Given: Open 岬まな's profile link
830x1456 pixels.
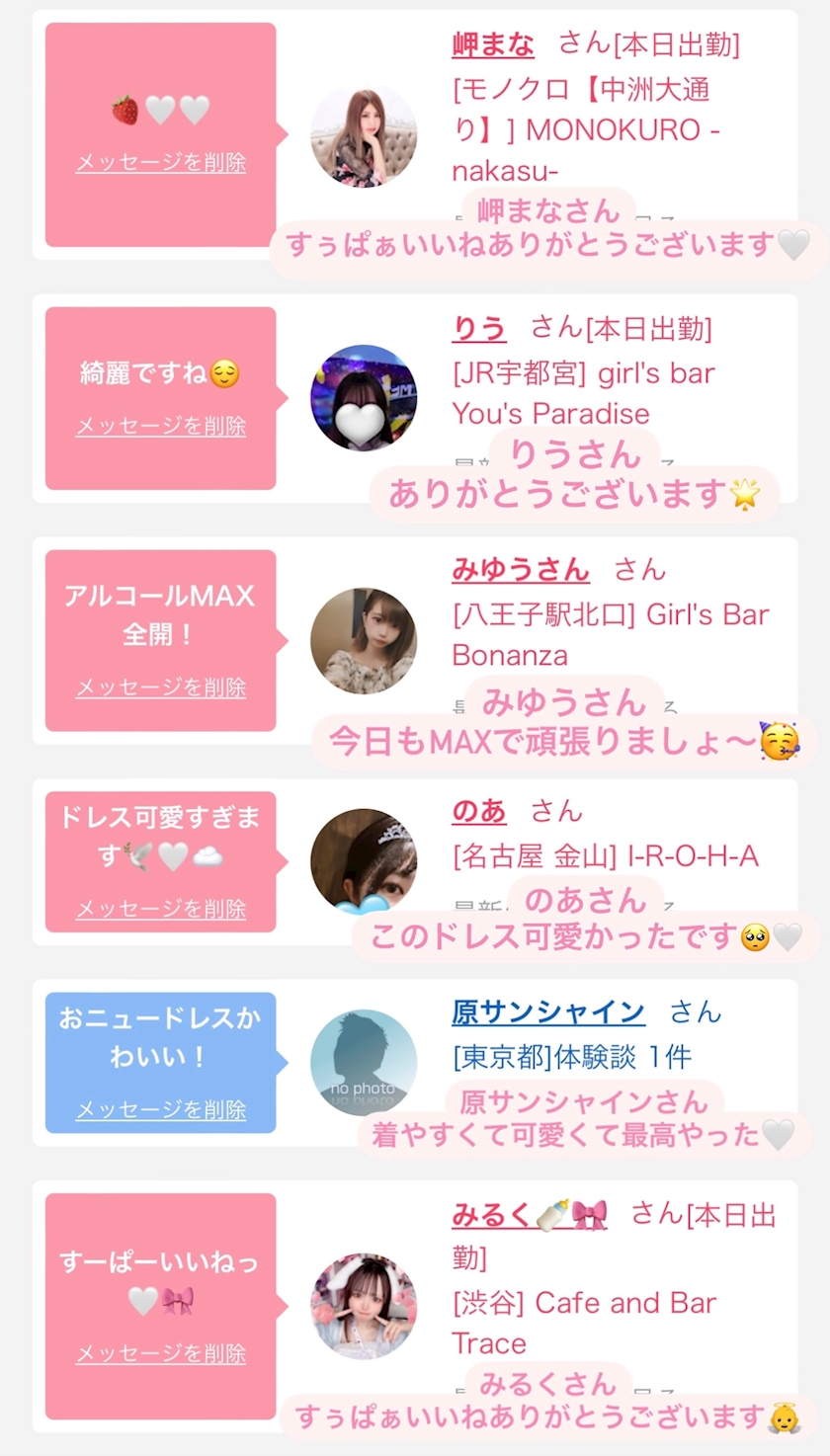Looking at the screenshot, I should click(493, 44).
